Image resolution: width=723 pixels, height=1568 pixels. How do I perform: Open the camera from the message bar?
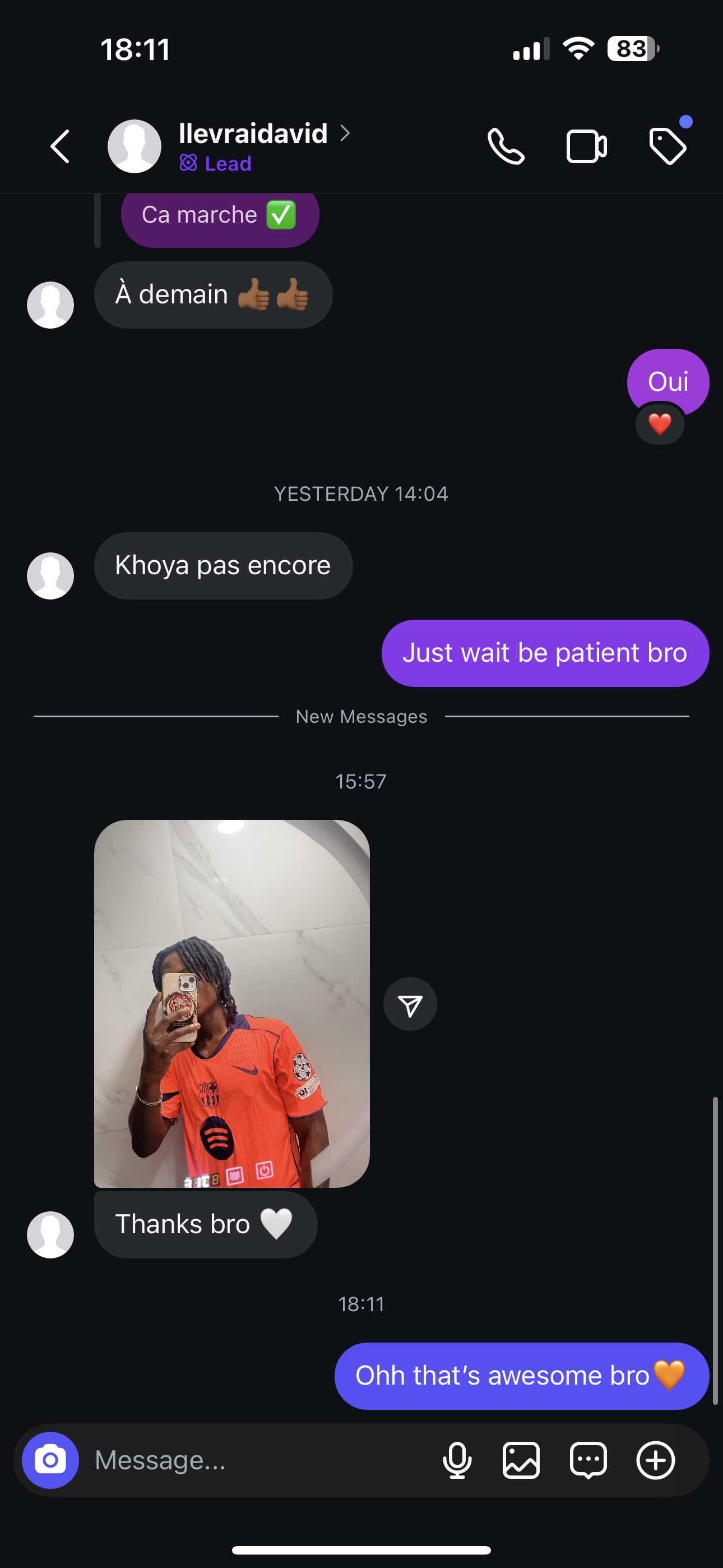point(50,1460)
